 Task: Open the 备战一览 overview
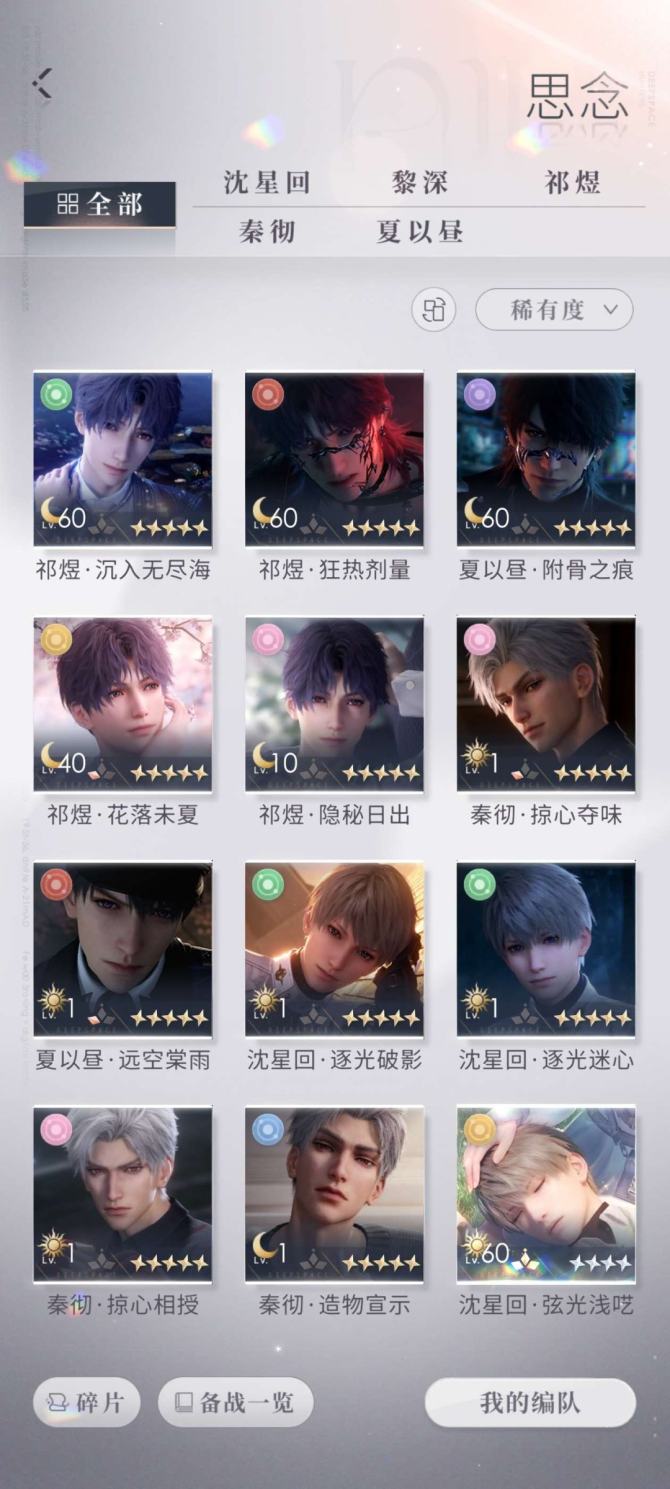tap(235, 1402)
